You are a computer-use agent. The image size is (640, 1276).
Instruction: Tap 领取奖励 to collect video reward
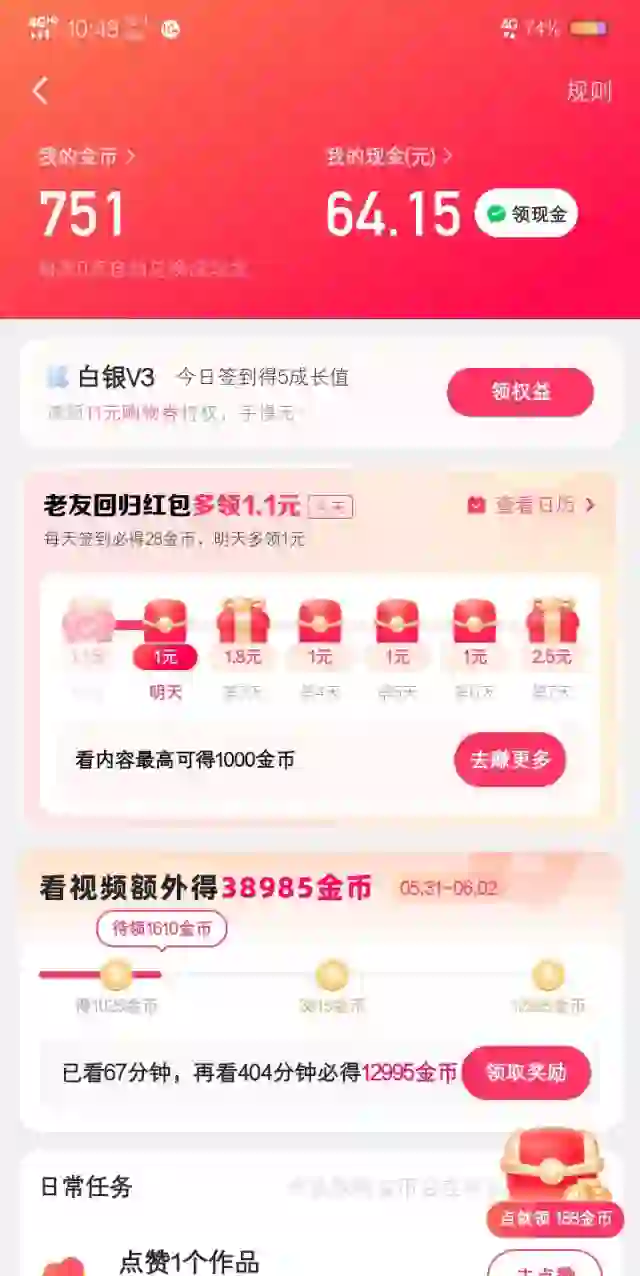[x=526, y=1073]
